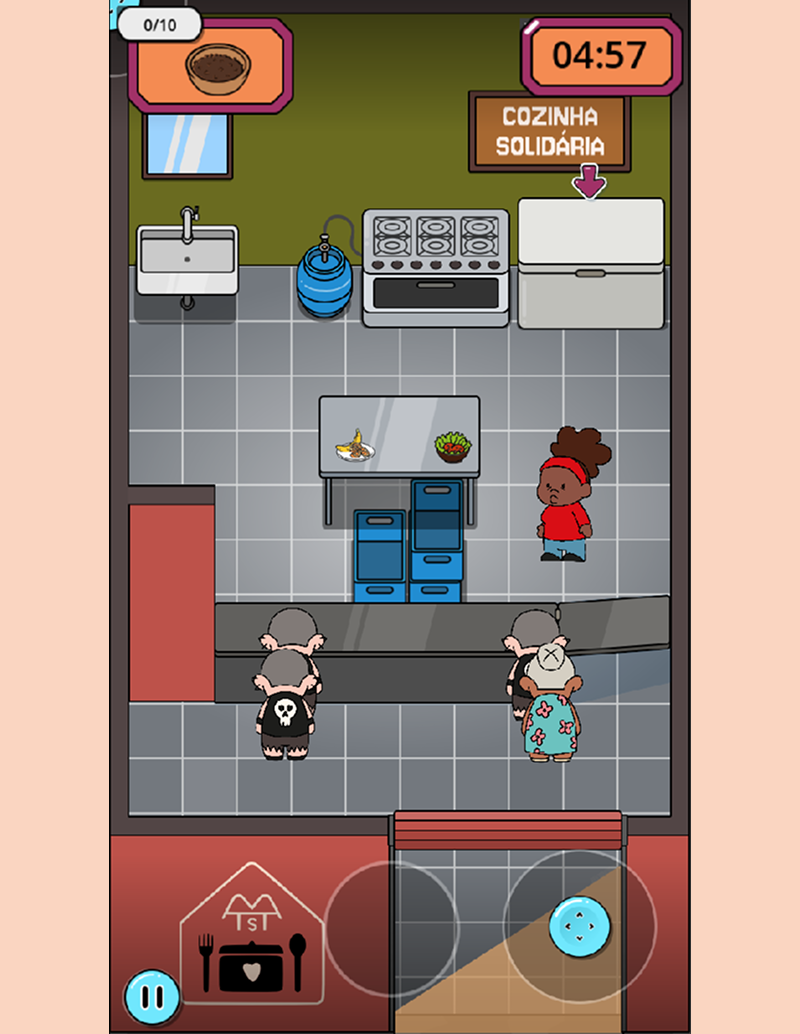Pause the game
800x1034 pixels.
pos(152,997)
